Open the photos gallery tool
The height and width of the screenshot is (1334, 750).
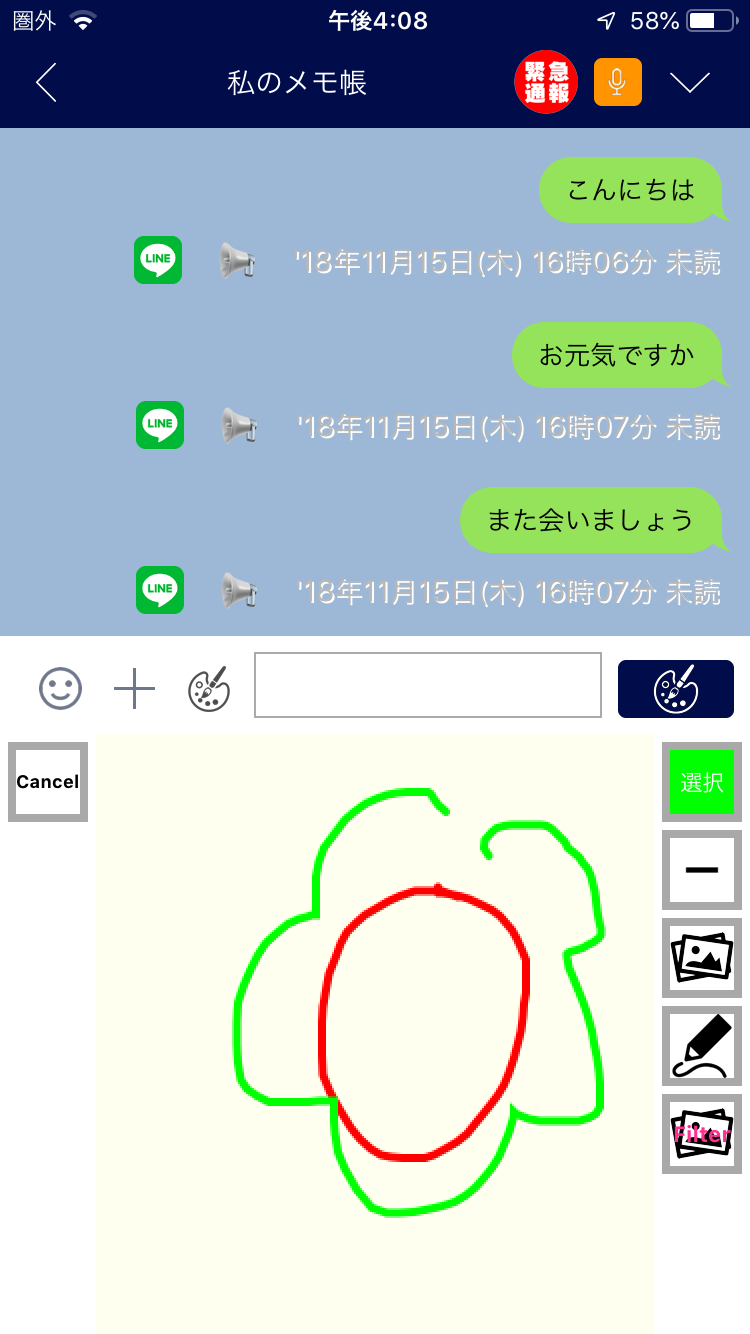[x=702, y=958]
